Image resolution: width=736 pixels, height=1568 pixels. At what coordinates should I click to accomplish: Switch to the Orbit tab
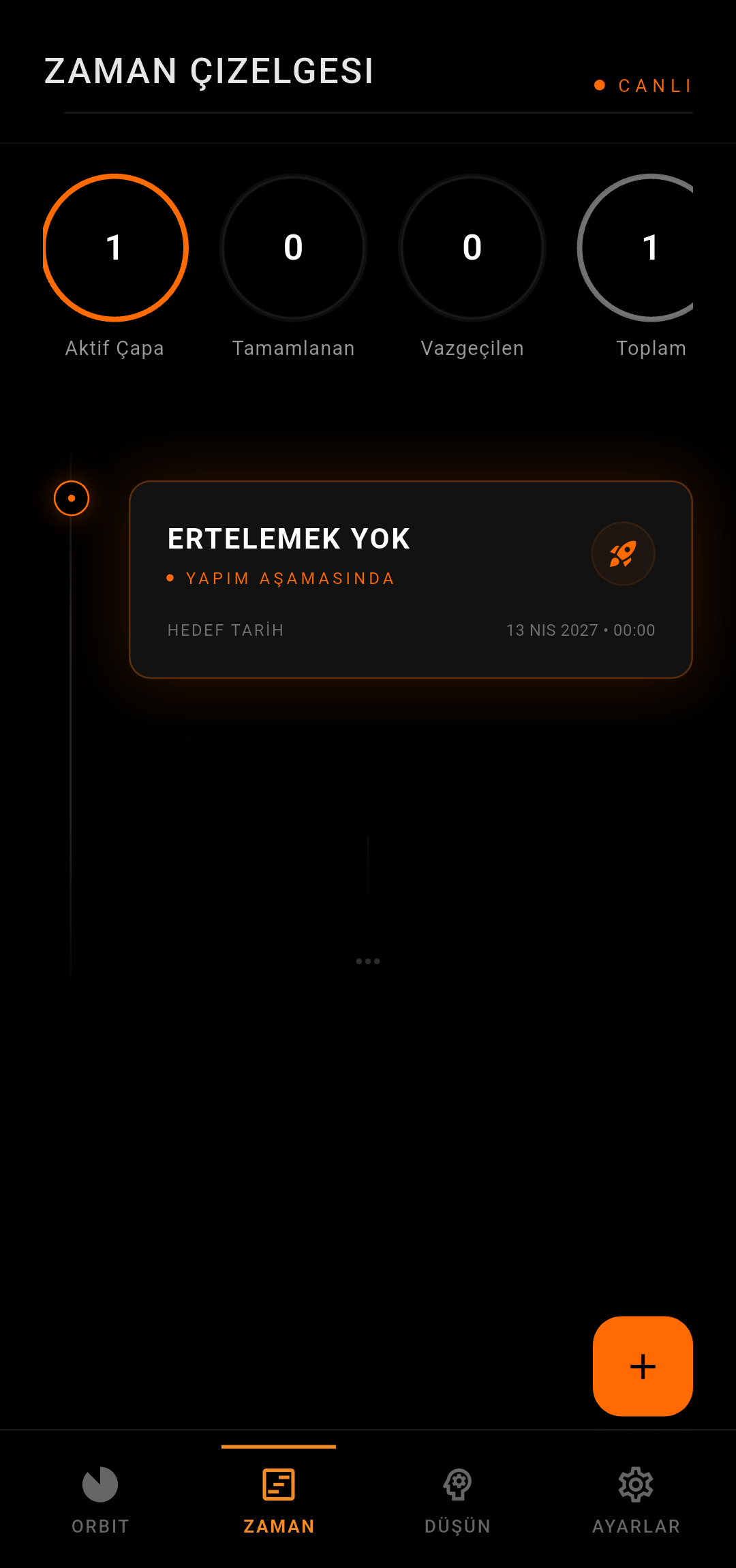pyautogui.click(x=100, y=1499)
